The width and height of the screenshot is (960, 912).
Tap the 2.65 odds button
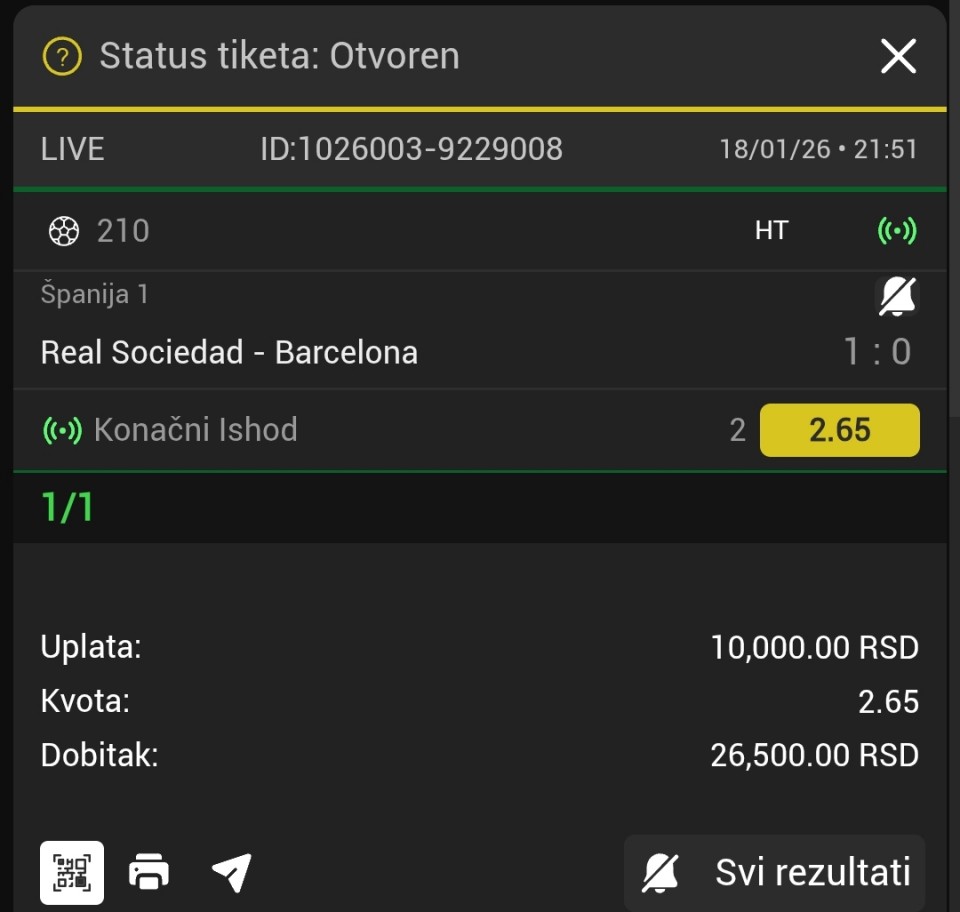click(839, 430)
